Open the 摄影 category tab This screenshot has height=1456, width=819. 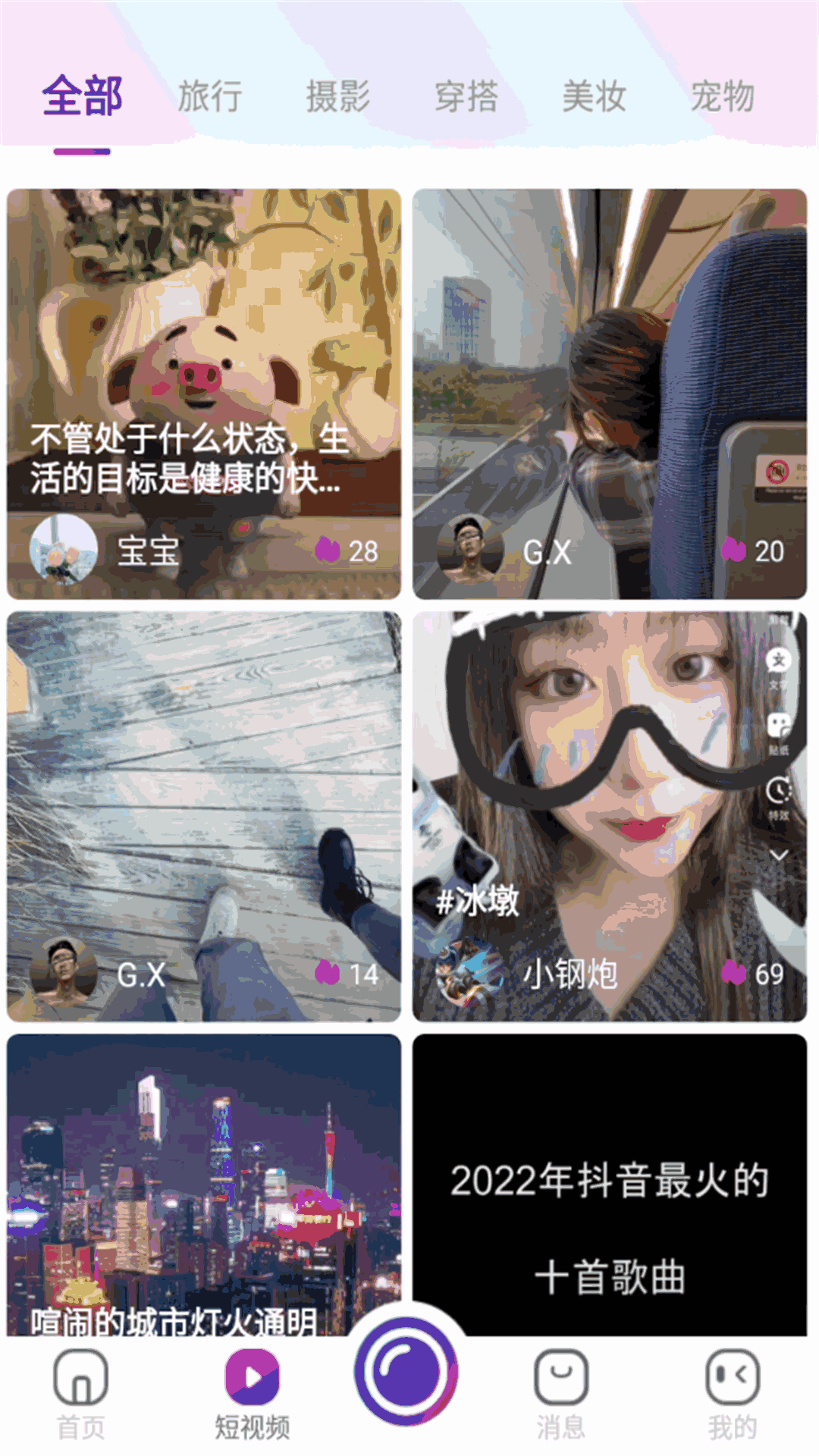pyautogui.click(x=338, y=97)
